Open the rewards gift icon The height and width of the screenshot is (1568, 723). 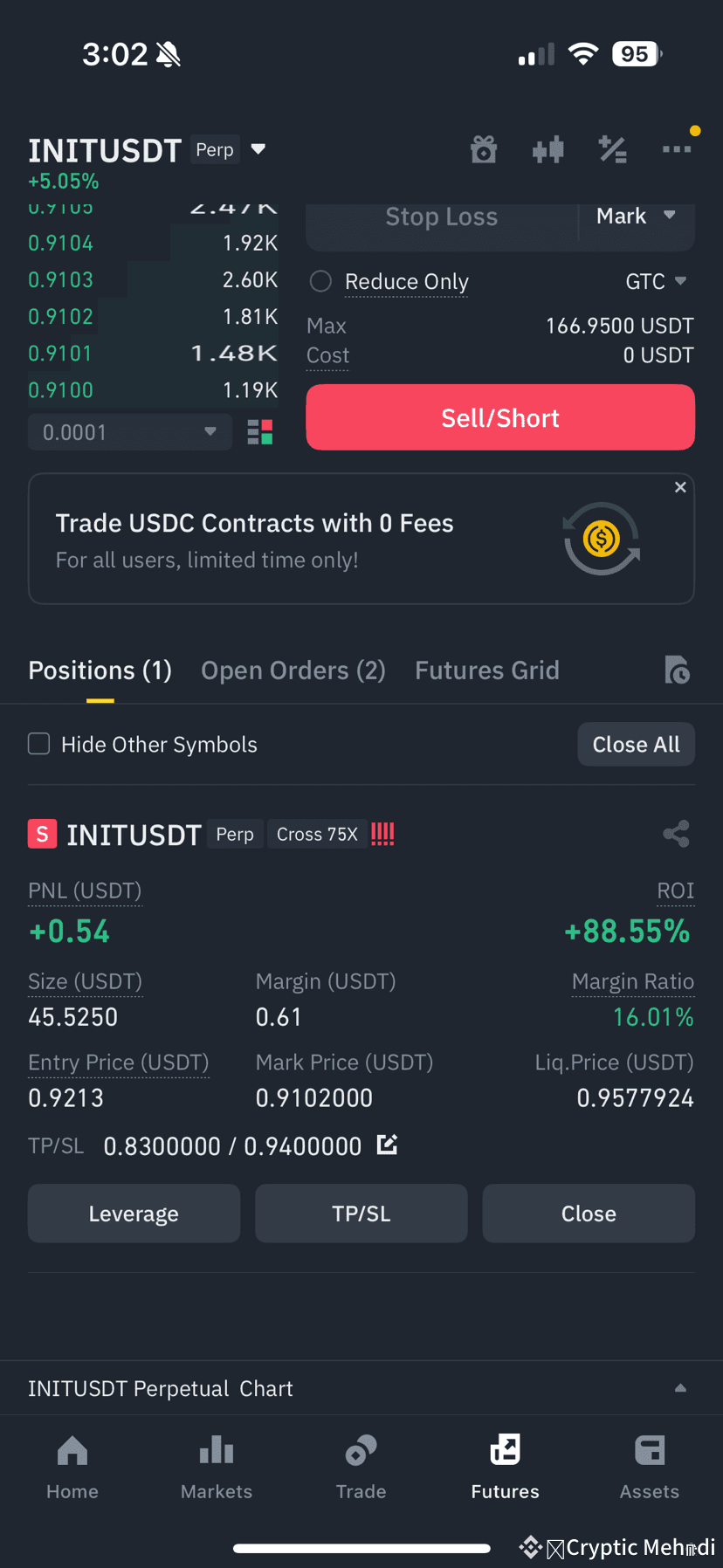pyautogui.click(x=484, y=149)
